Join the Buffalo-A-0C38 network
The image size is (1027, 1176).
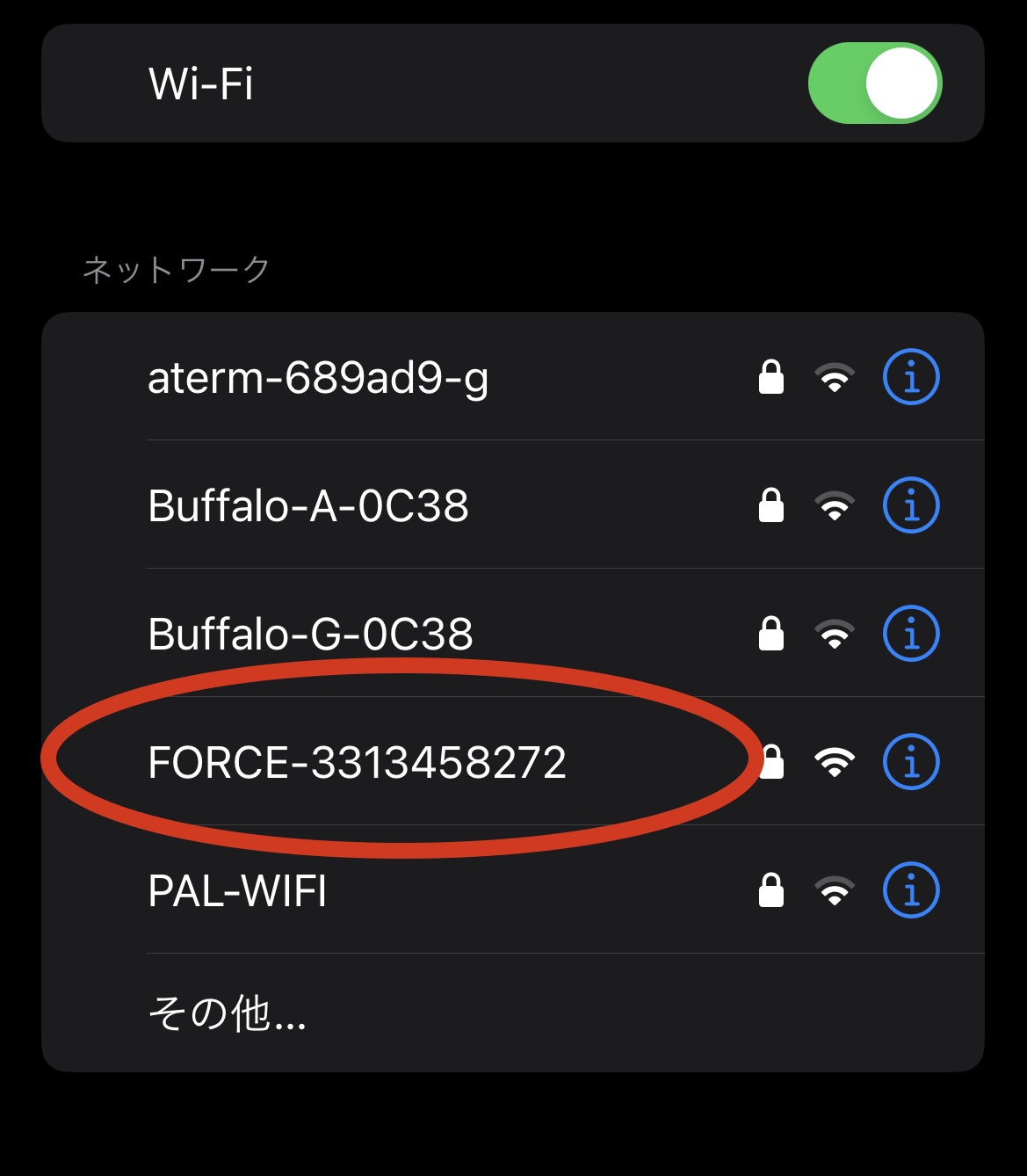[x=308, y=506]
